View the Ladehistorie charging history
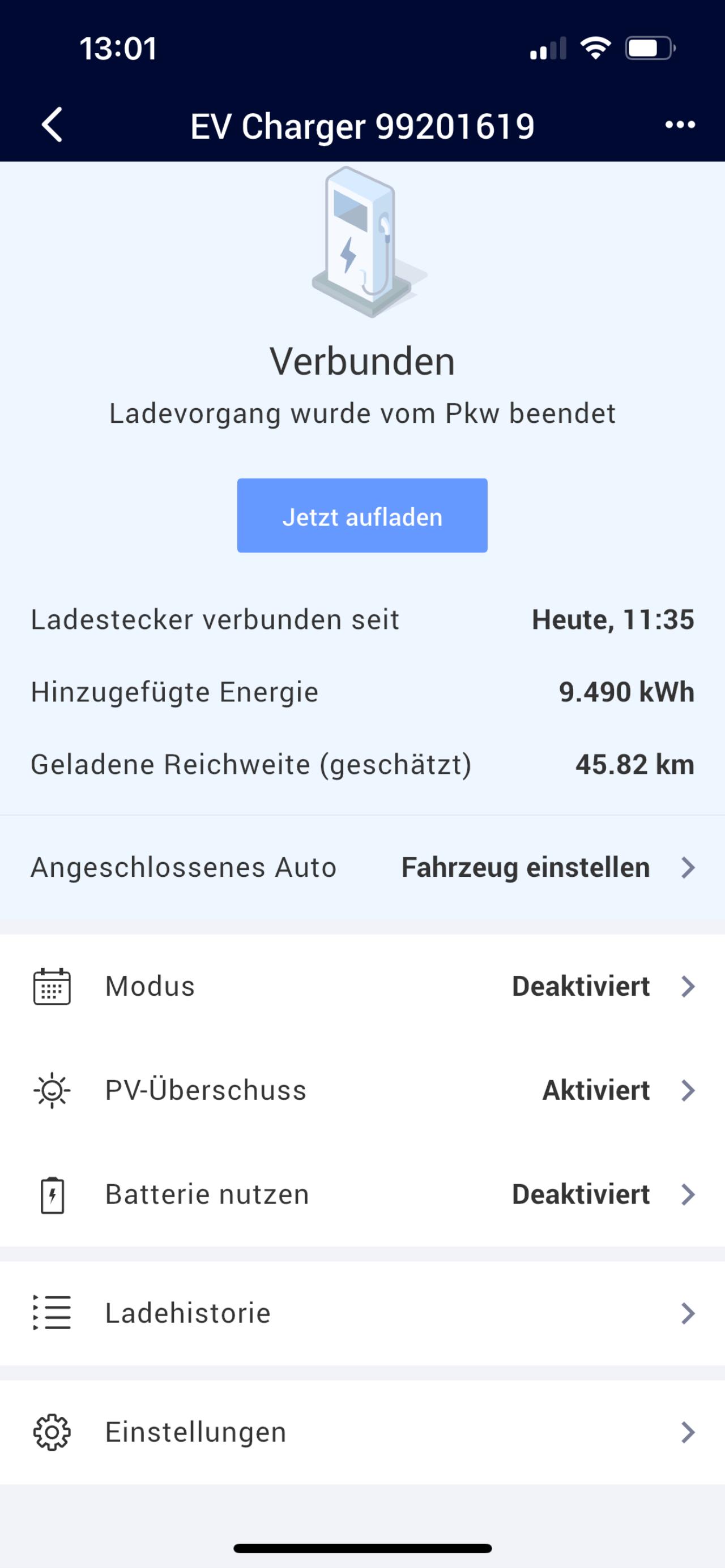 362,1313
